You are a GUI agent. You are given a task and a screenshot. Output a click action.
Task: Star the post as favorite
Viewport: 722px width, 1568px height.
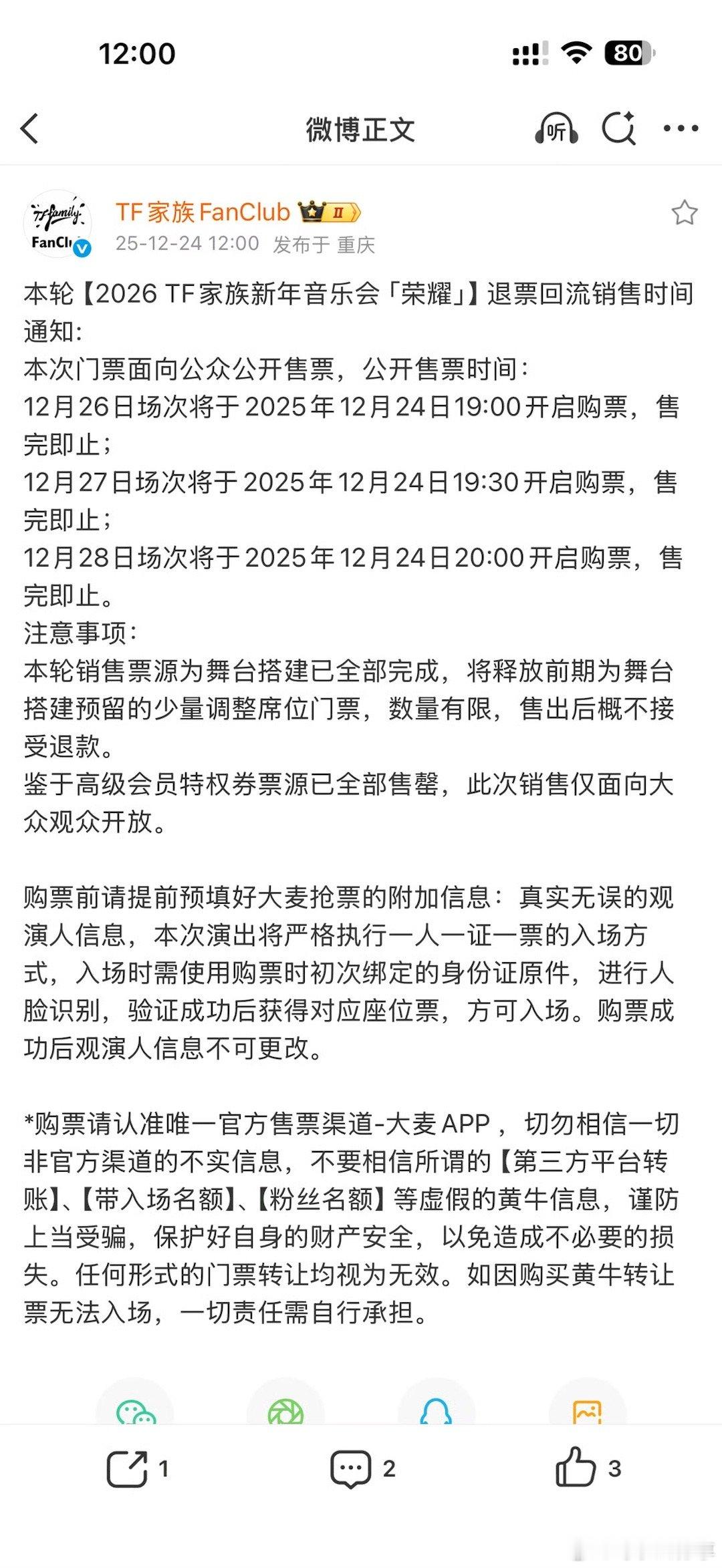(685, 210)
